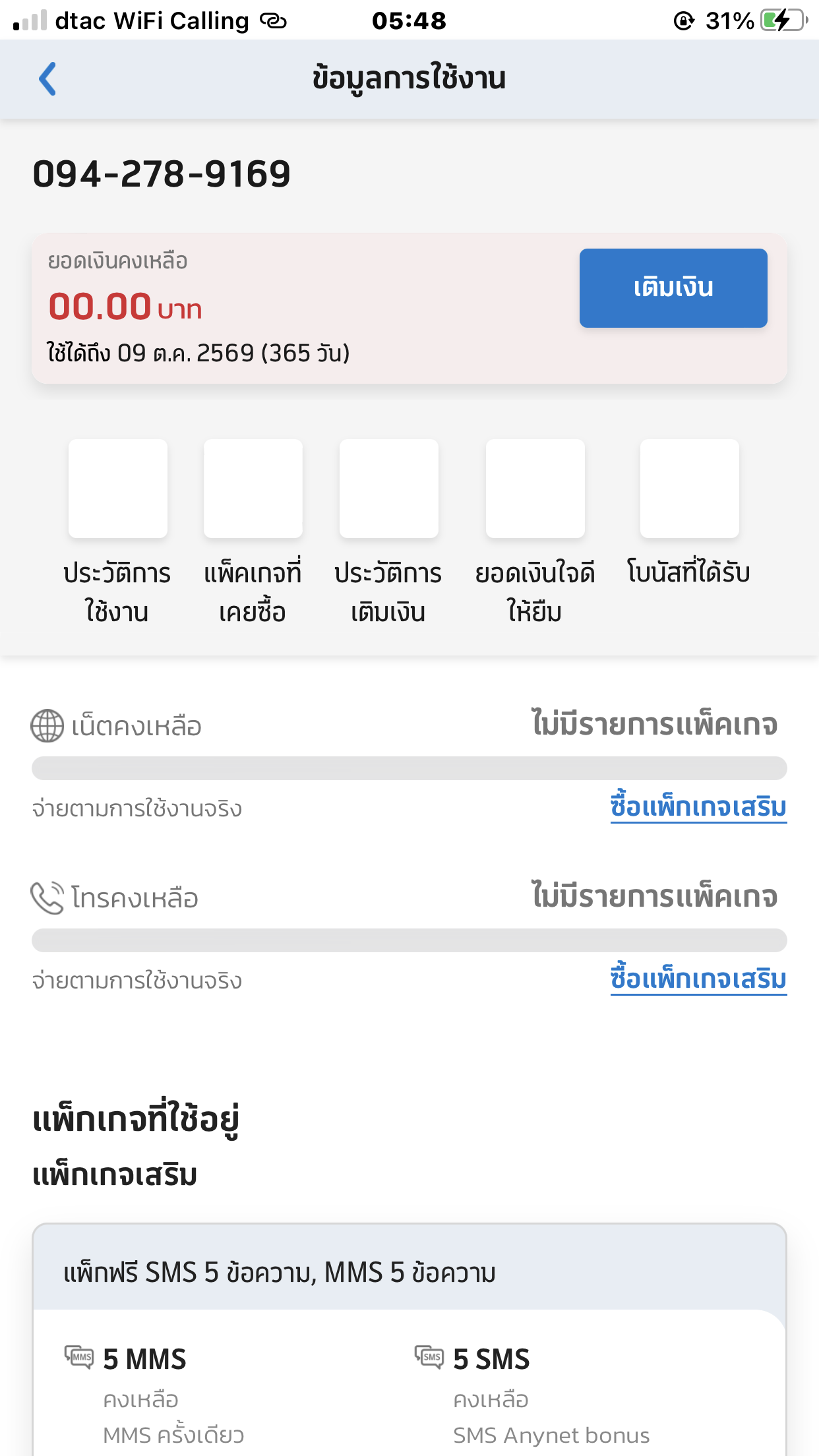Tap ซื้อแพ็กเกจเสริม link under เน็ตคงเหลือ

(698, 808)
